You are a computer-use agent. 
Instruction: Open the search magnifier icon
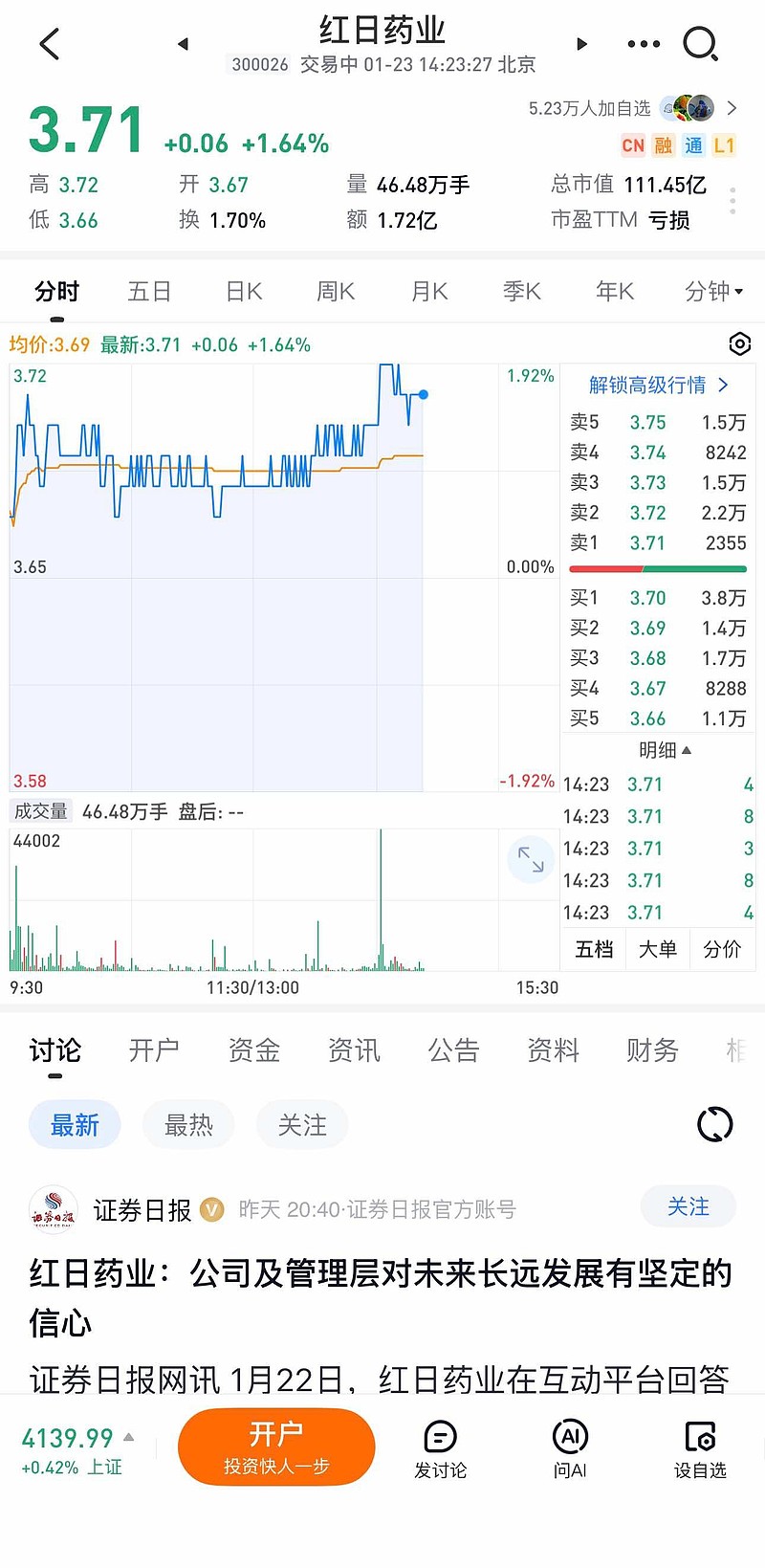(x=700, y=44)
